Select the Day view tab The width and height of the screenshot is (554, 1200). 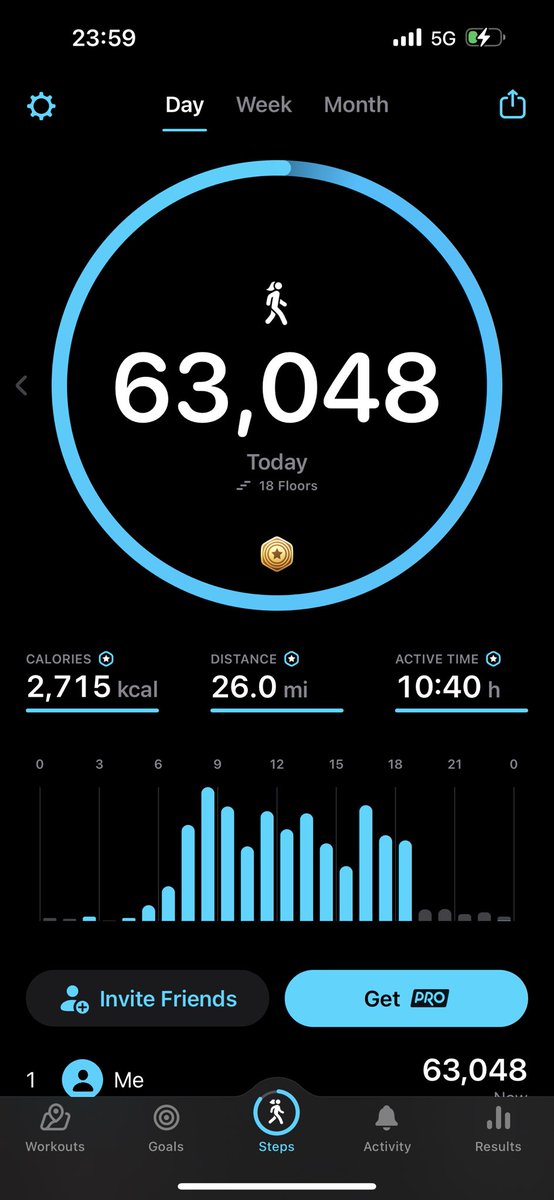(185, 106)
